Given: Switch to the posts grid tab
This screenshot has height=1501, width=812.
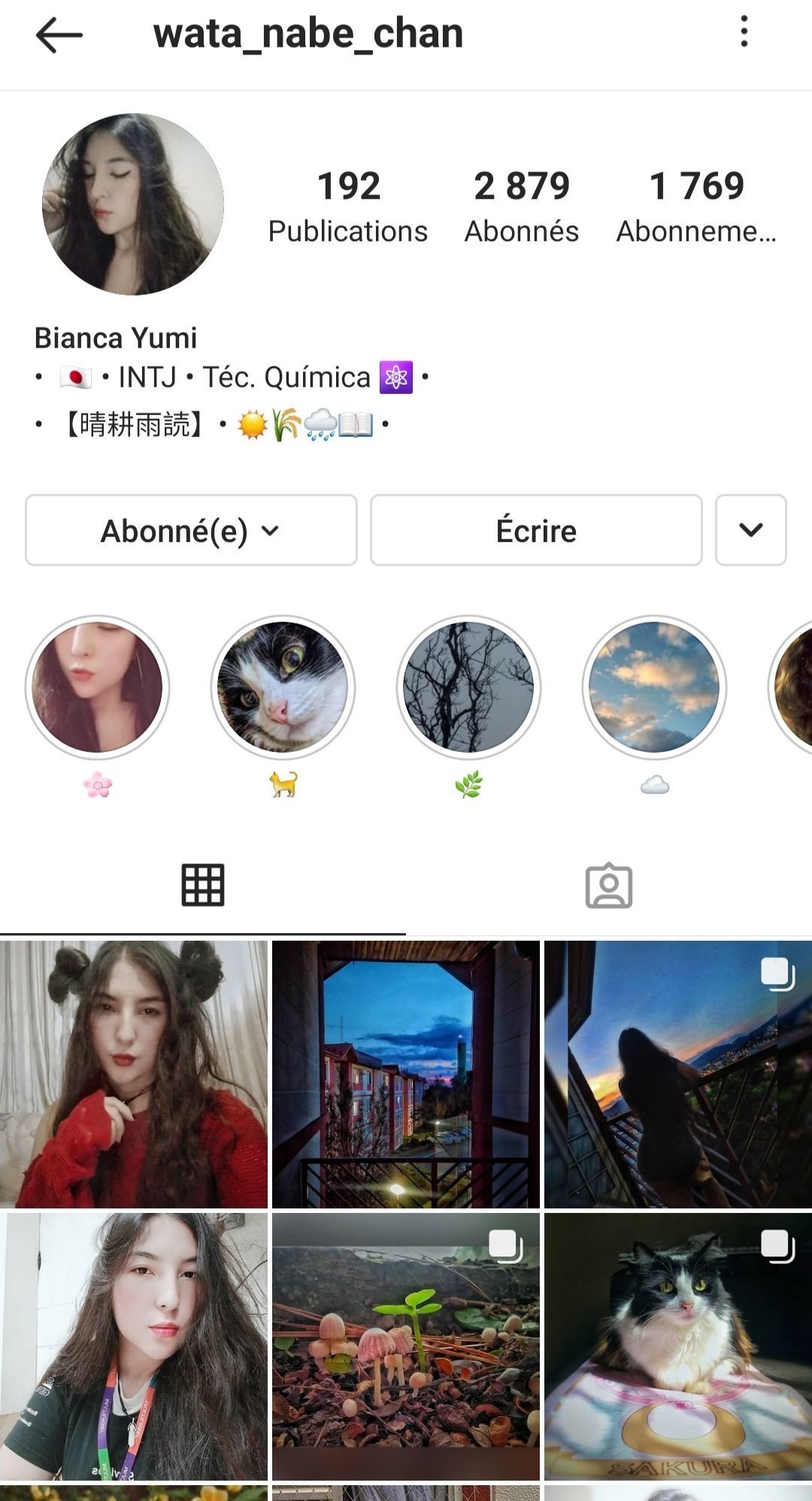Looking at the screenshot, I should (x=203, y=885).
